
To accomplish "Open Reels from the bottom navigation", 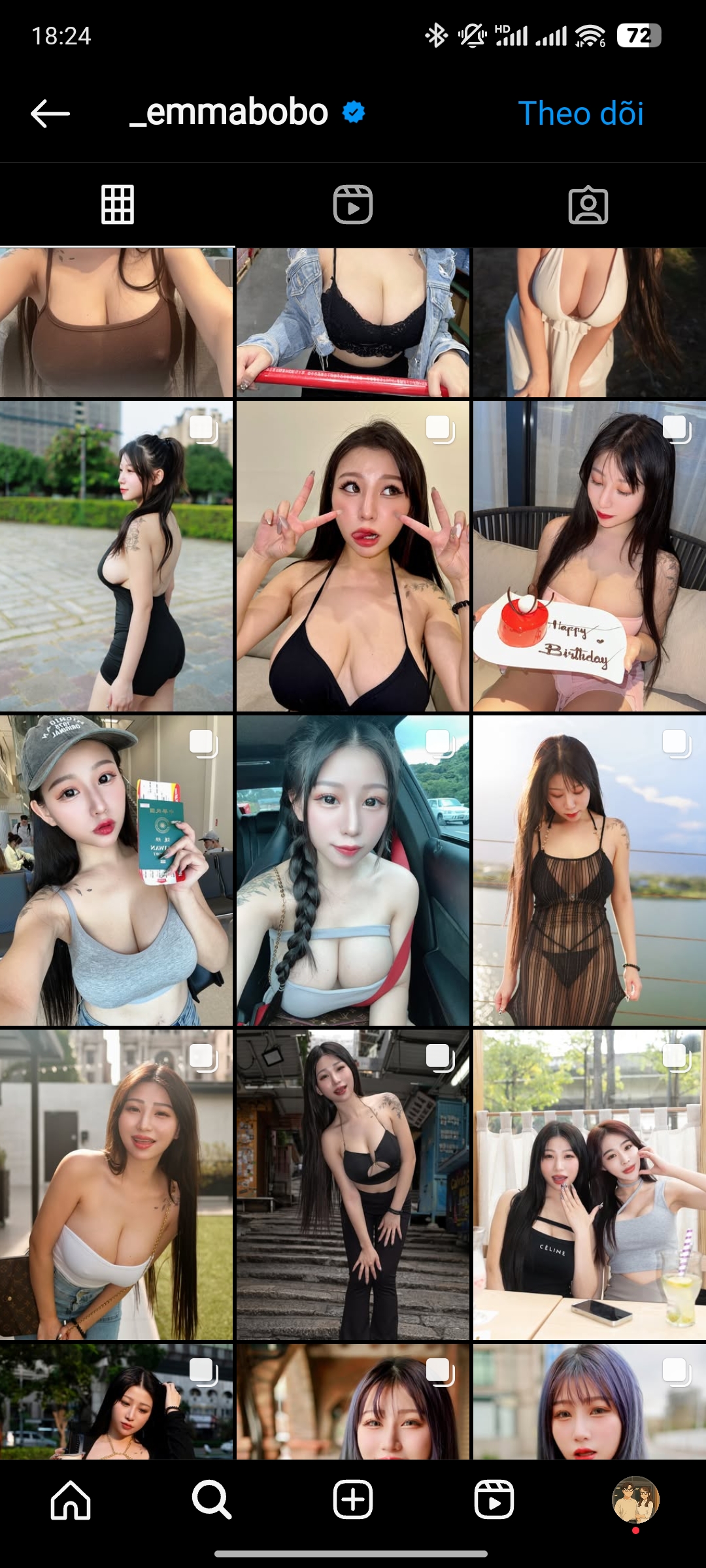I will pos(494,1499).
